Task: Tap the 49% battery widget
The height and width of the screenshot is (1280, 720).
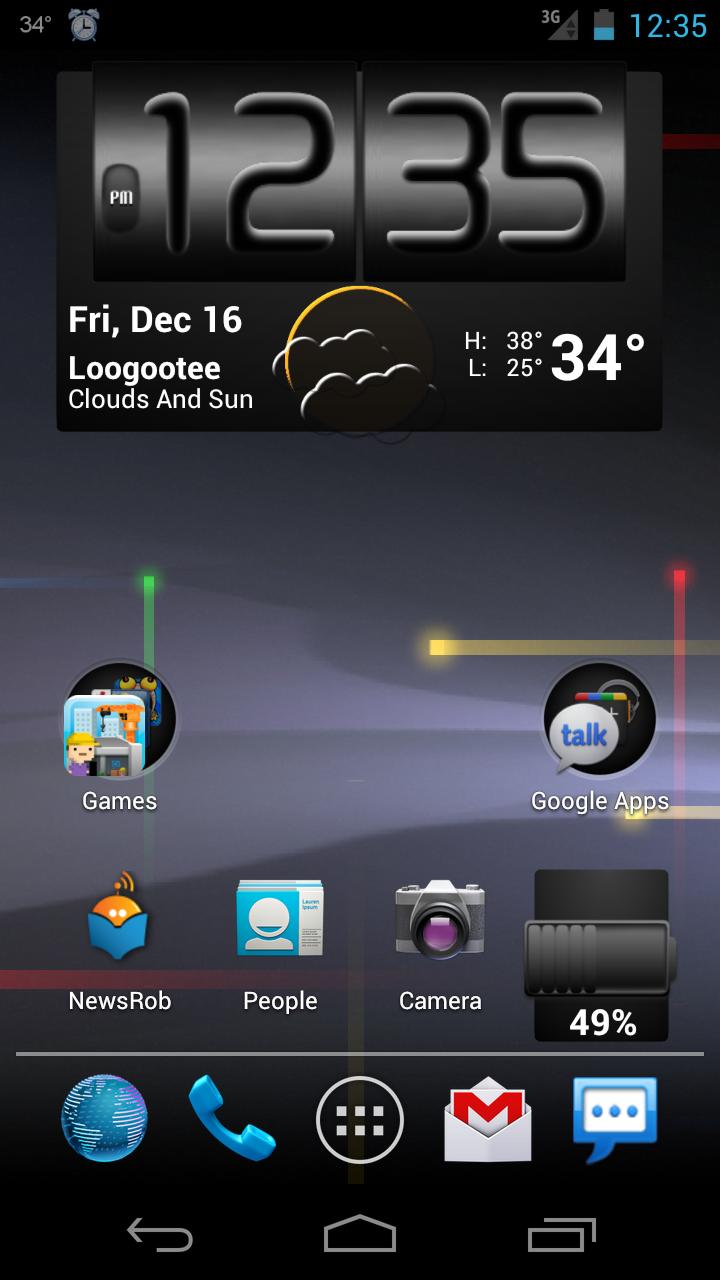Action: pyautogui.click(x=600, y=955)
